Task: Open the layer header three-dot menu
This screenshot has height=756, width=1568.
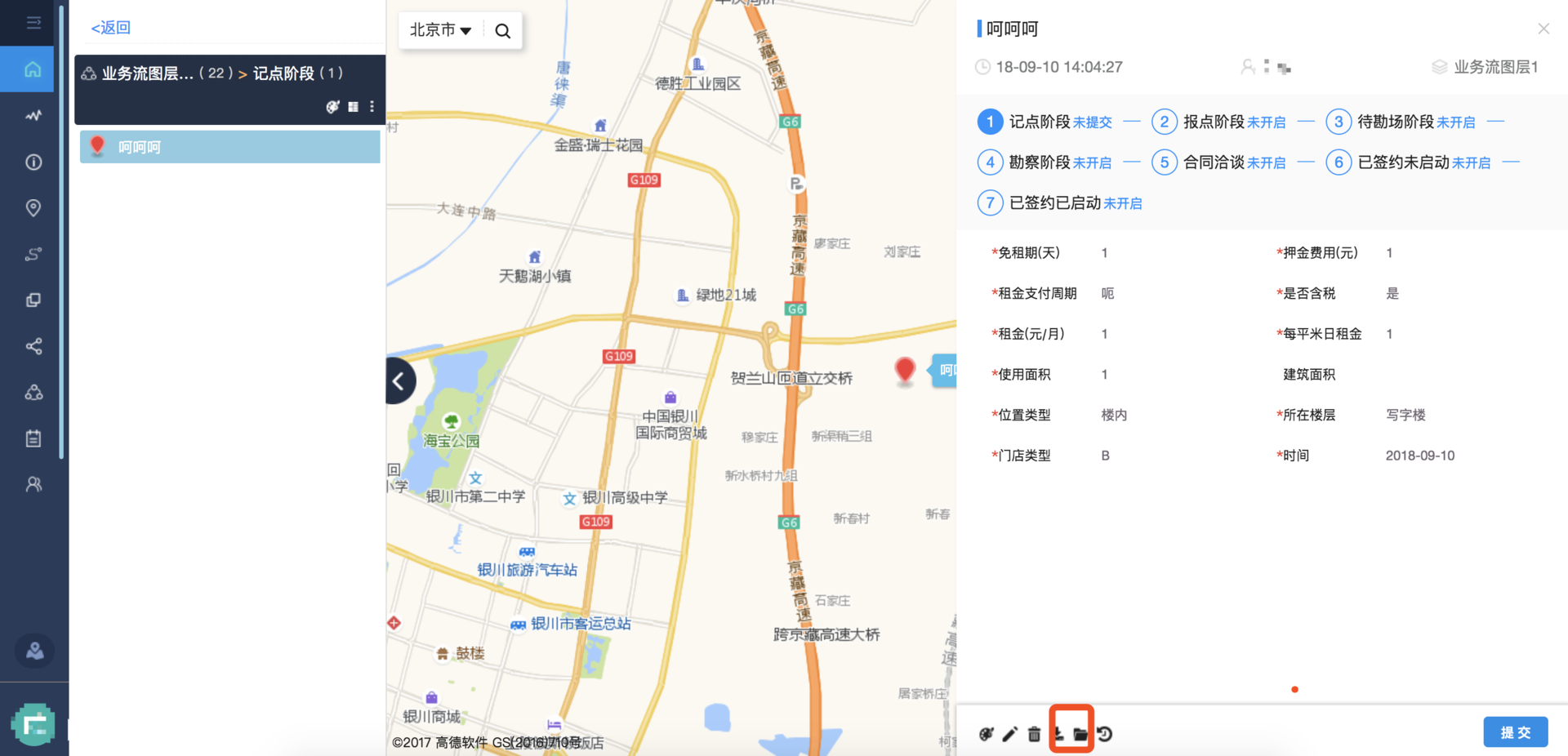Action: point(372,106)
